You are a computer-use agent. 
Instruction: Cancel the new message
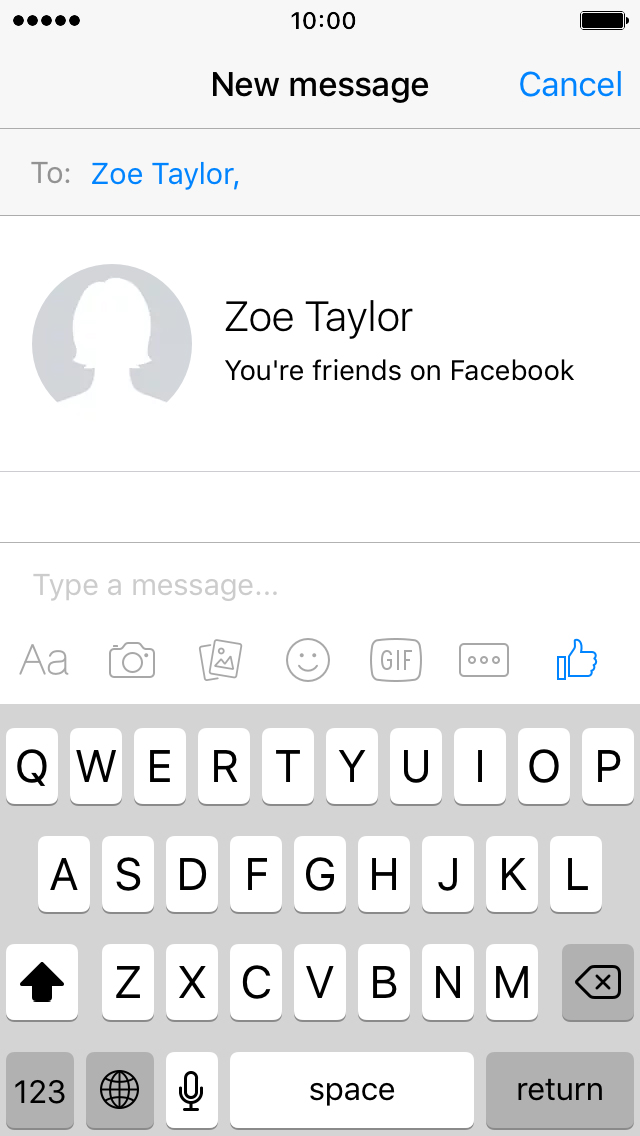570,85
